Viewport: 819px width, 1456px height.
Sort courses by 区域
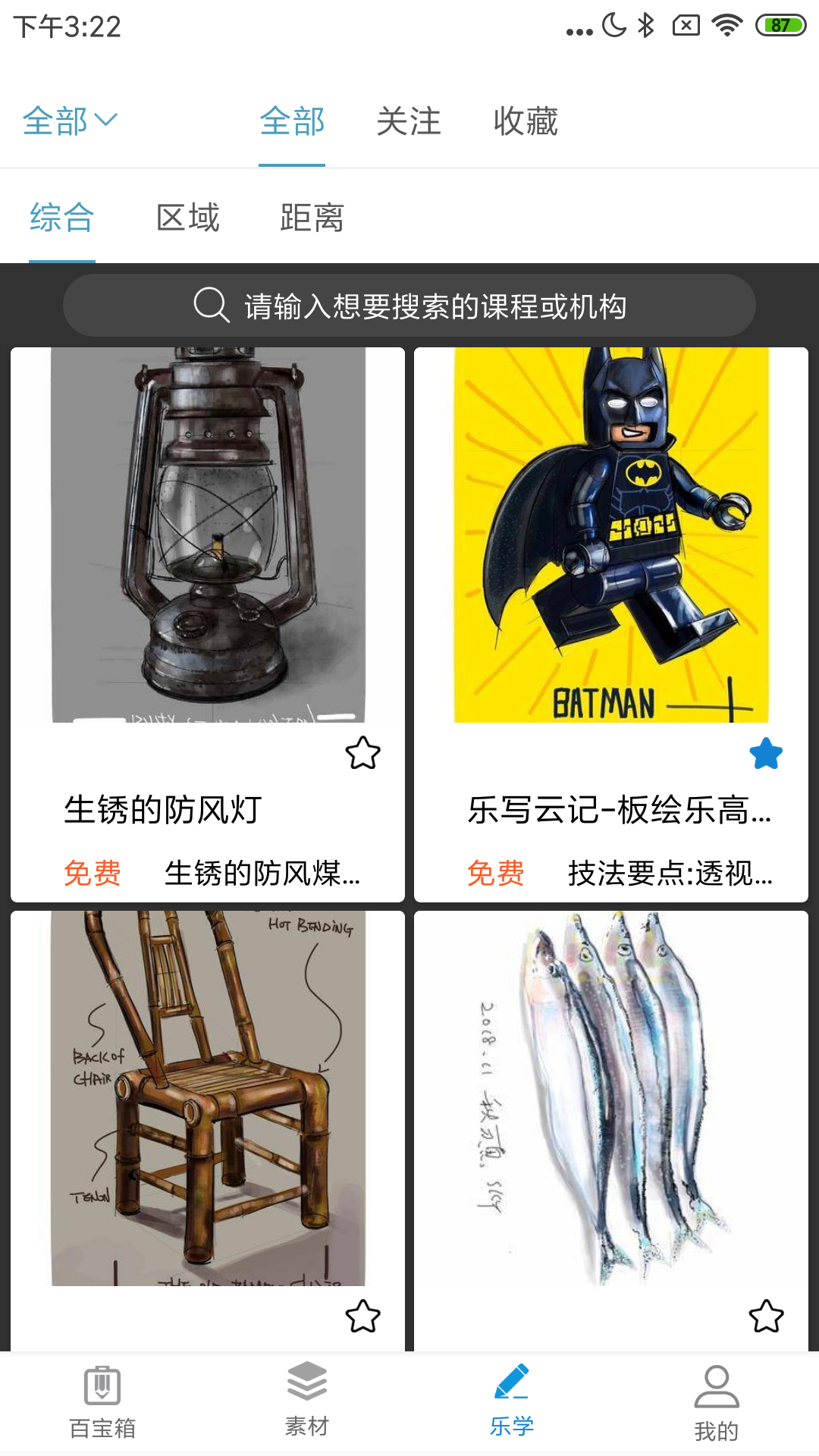click(x=187, y=218)
